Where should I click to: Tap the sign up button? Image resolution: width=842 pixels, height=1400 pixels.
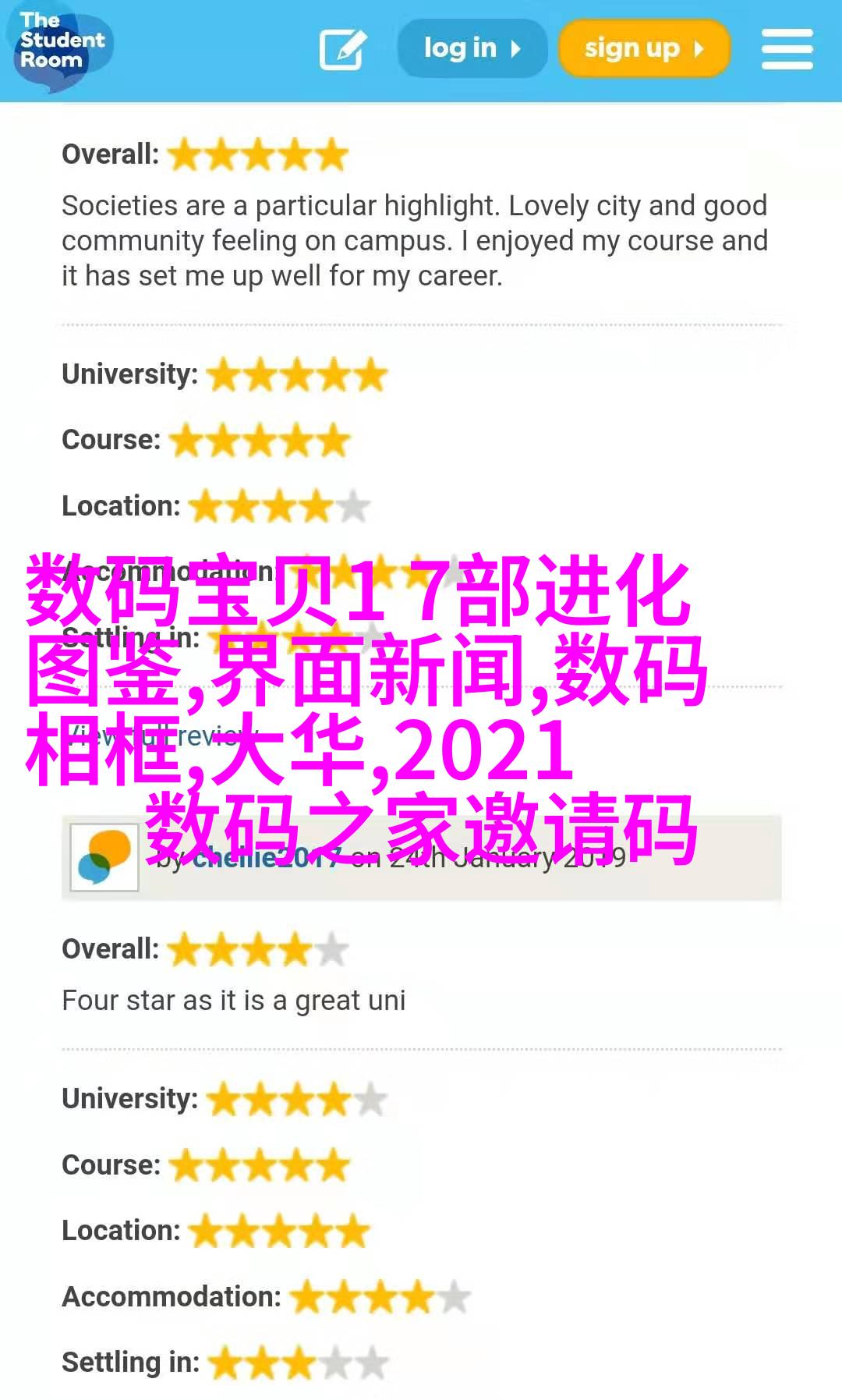pyautogui.click(x=644, y=48)
